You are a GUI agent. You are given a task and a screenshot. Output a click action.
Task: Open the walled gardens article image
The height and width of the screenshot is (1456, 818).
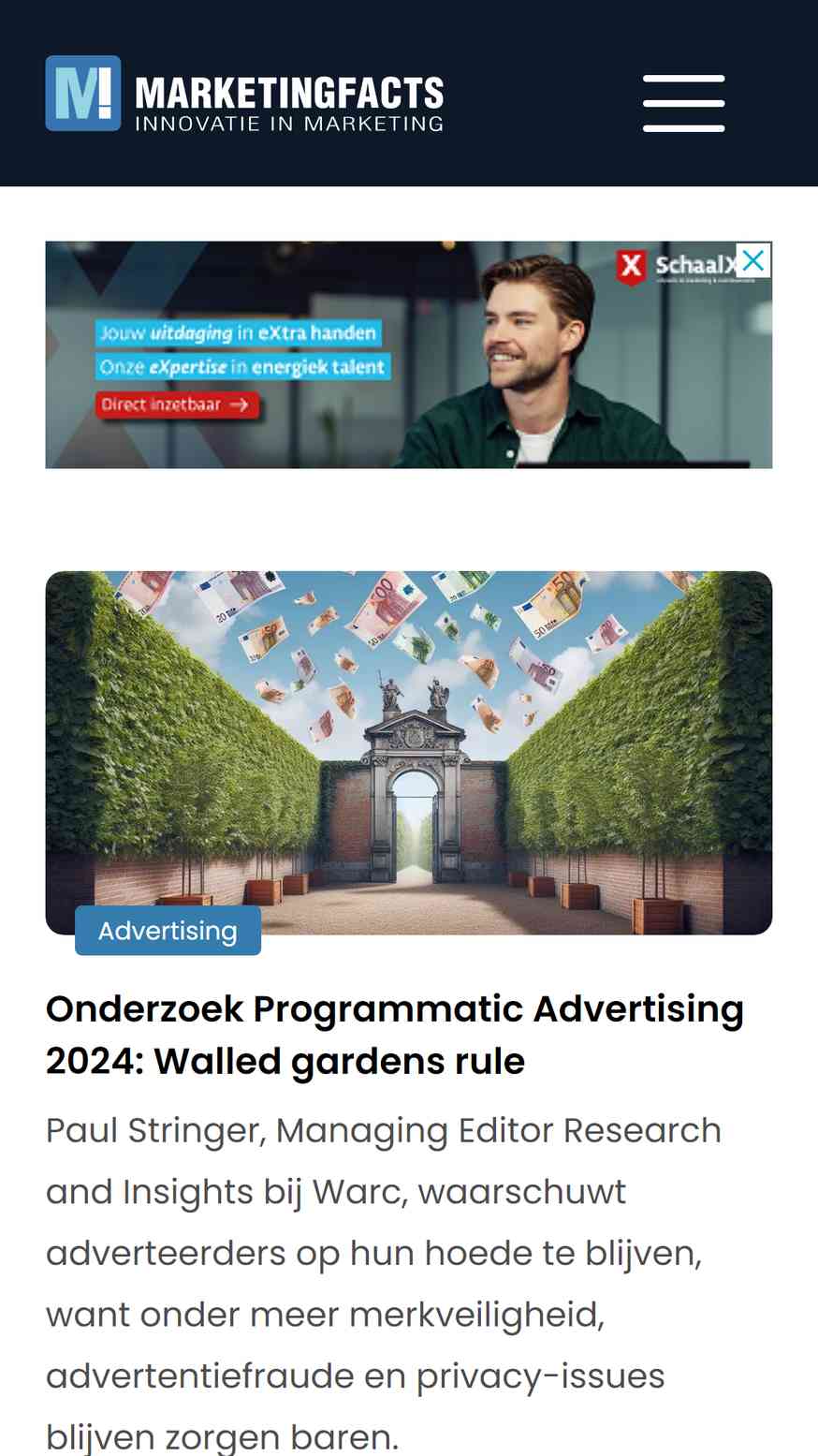click(408, 752)
